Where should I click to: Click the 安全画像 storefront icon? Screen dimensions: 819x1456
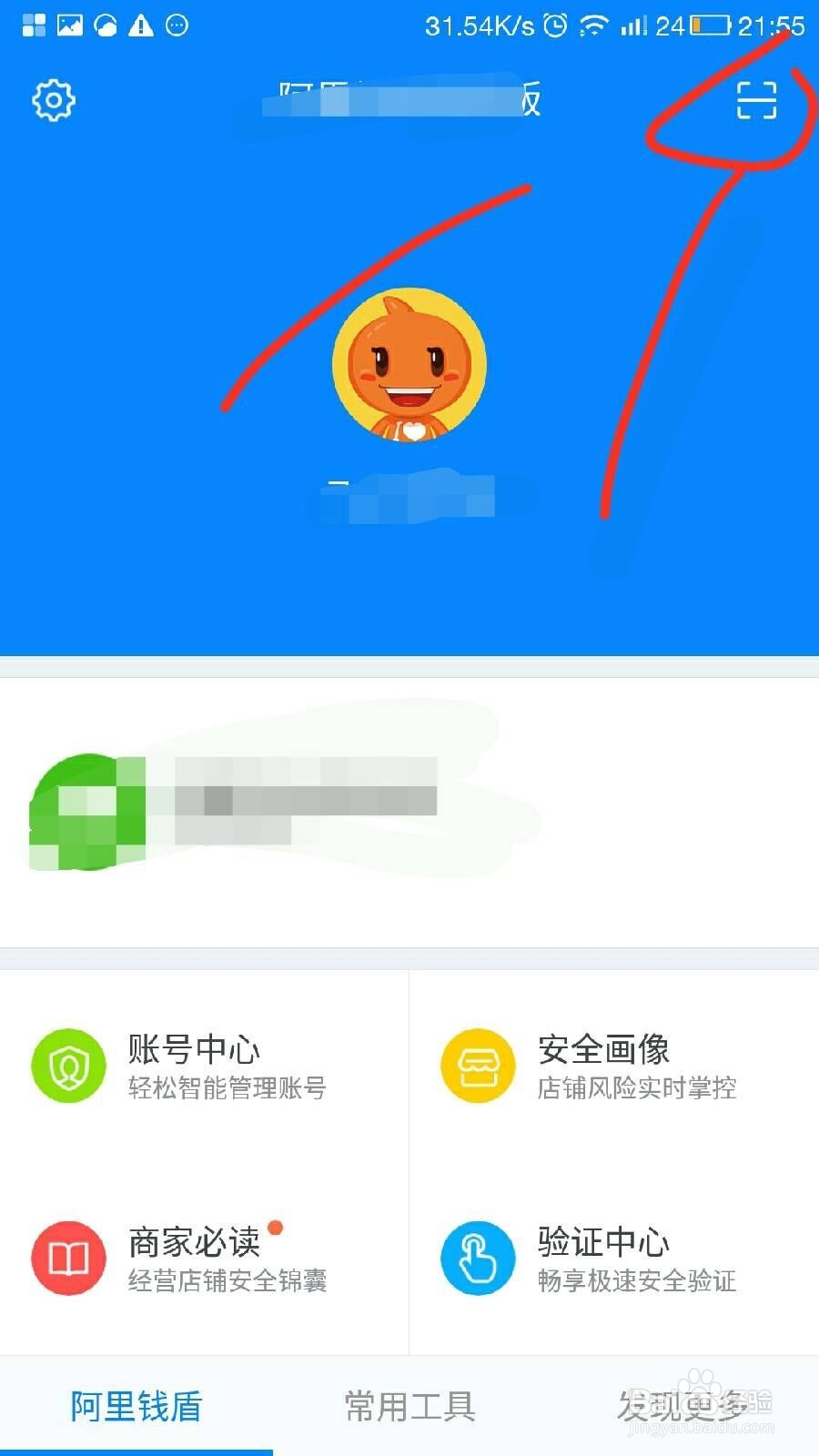point(478,1065)
